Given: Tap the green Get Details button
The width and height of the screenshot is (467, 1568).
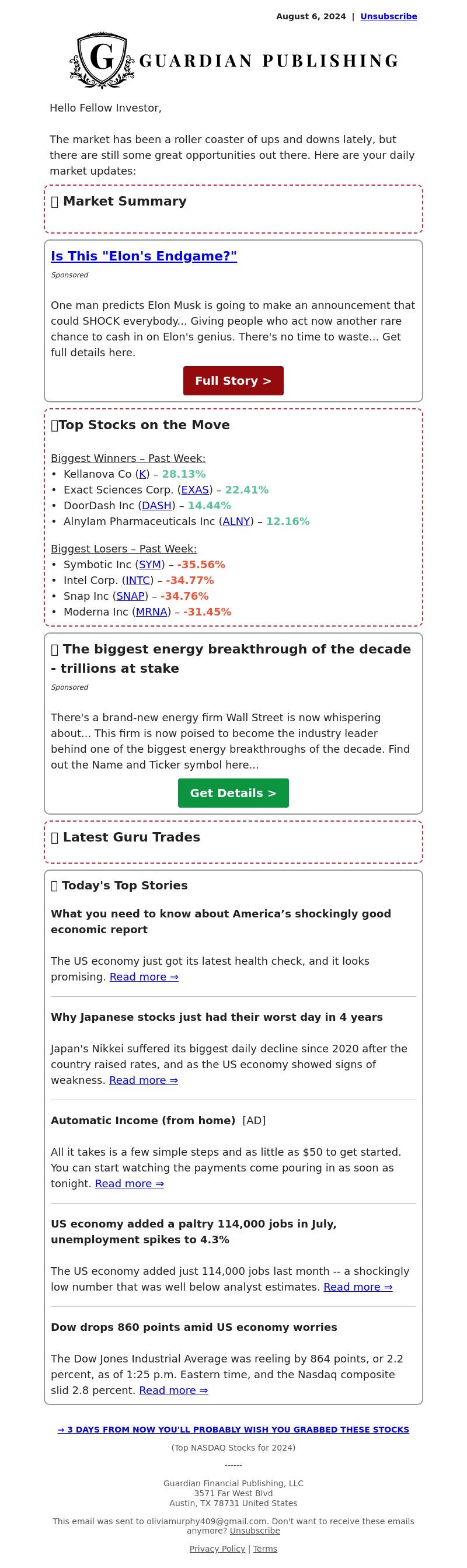Looking at the screenshot, I should click(x=233, y=793).
